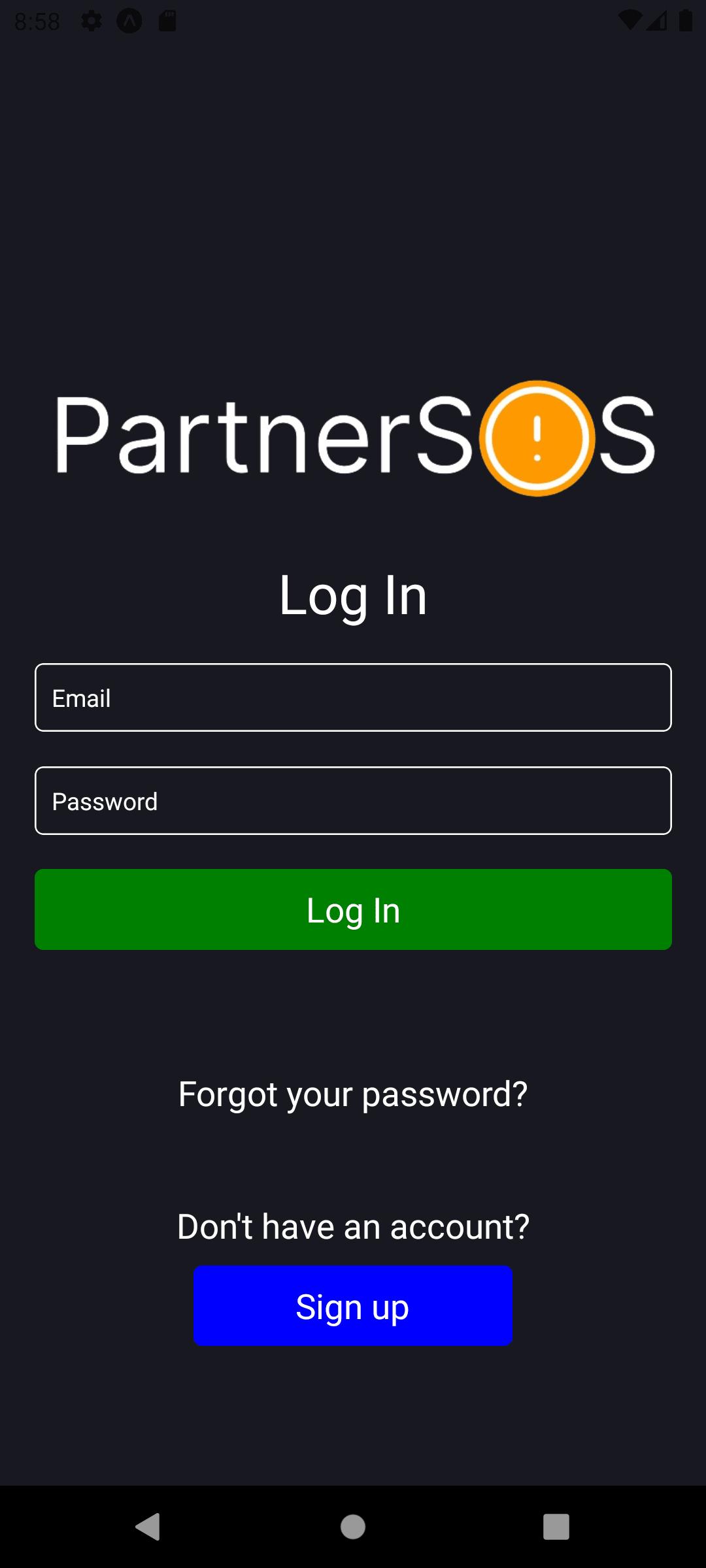Tap the blue Sign up button

point(353,1306)
